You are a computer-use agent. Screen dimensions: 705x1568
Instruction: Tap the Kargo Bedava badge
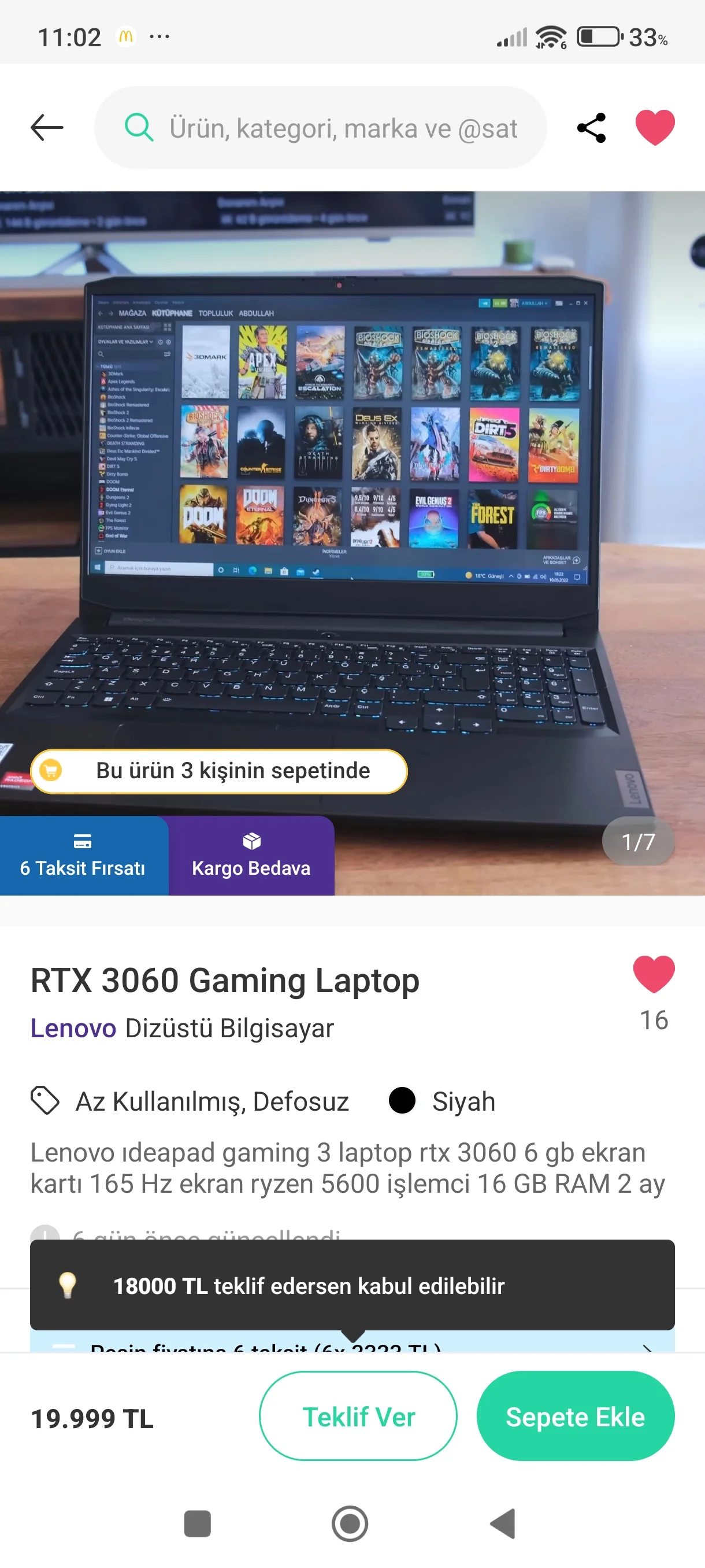tap(251, 855)
